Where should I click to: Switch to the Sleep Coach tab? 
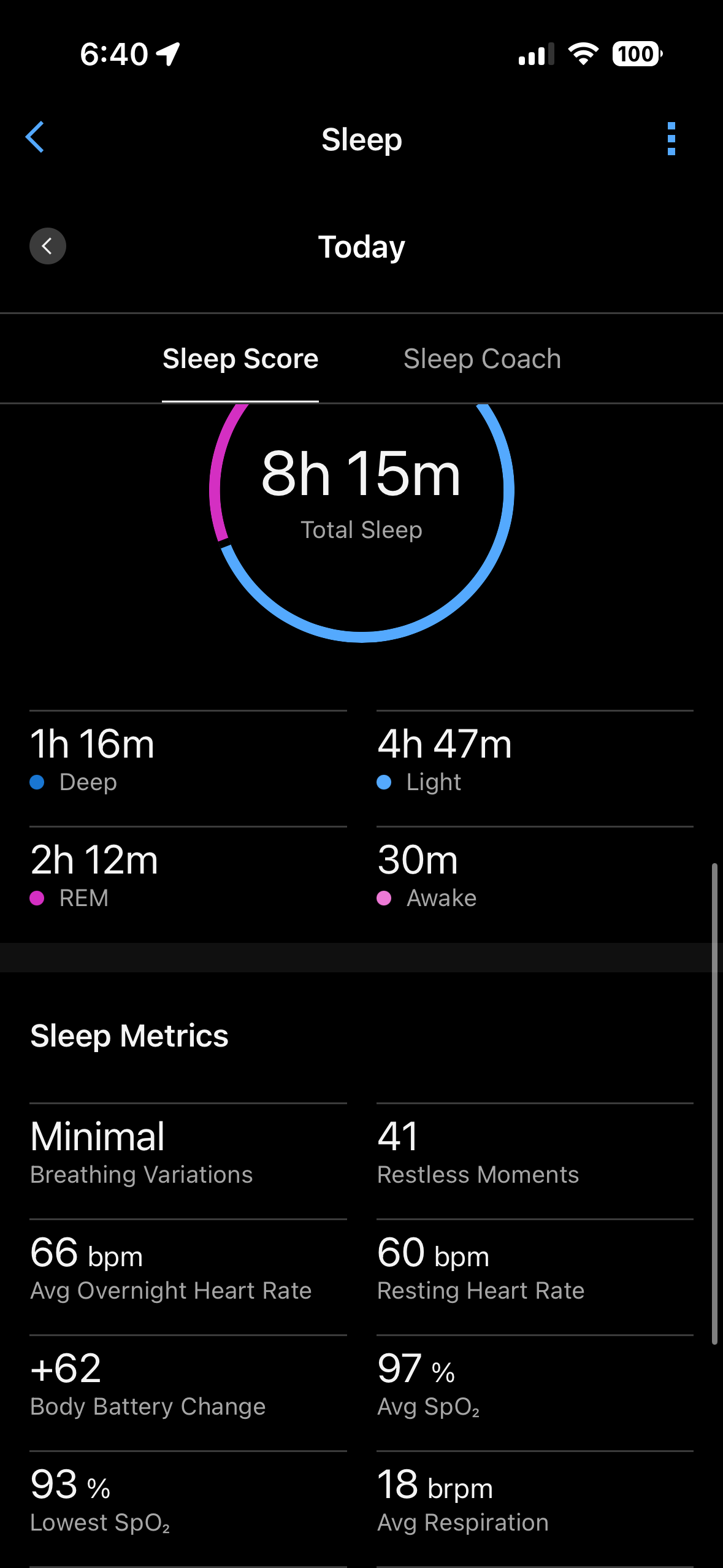click(482, 359)
